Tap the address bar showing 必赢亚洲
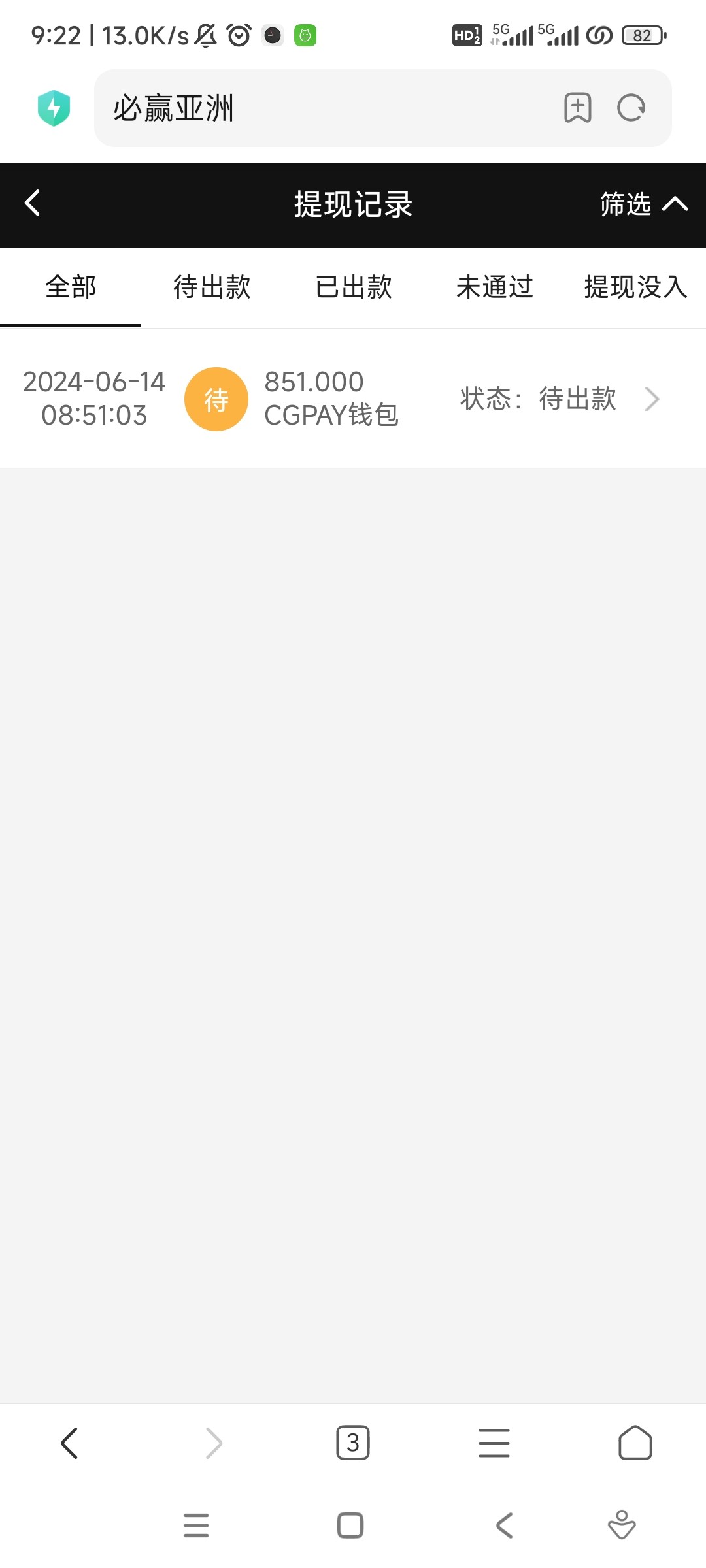Screen dimensions: 706x1568 pyautogui.click(x=327, y=108)
